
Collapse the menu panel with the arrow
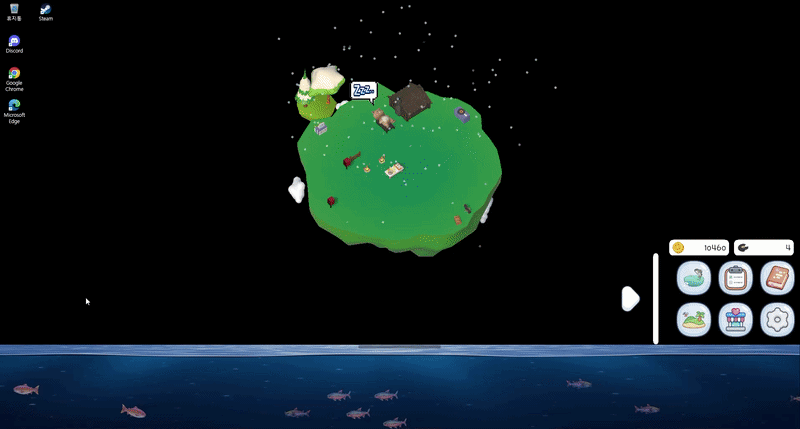click(x=630, y=298)
